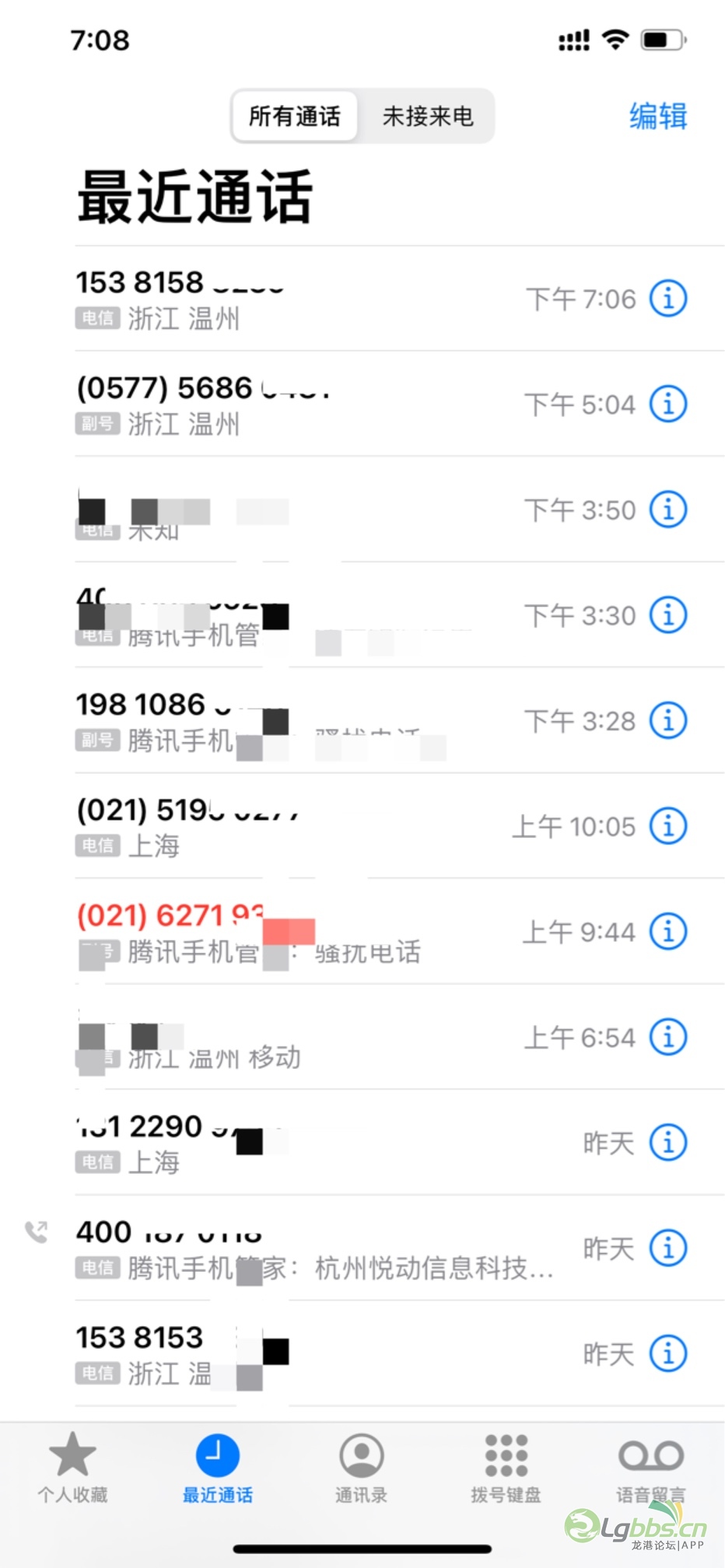Image resolution: width=725 pixels, height=1568 pixels.
Task: Switch to the 未接来电 segment
Action: click(x=427, y=117)
